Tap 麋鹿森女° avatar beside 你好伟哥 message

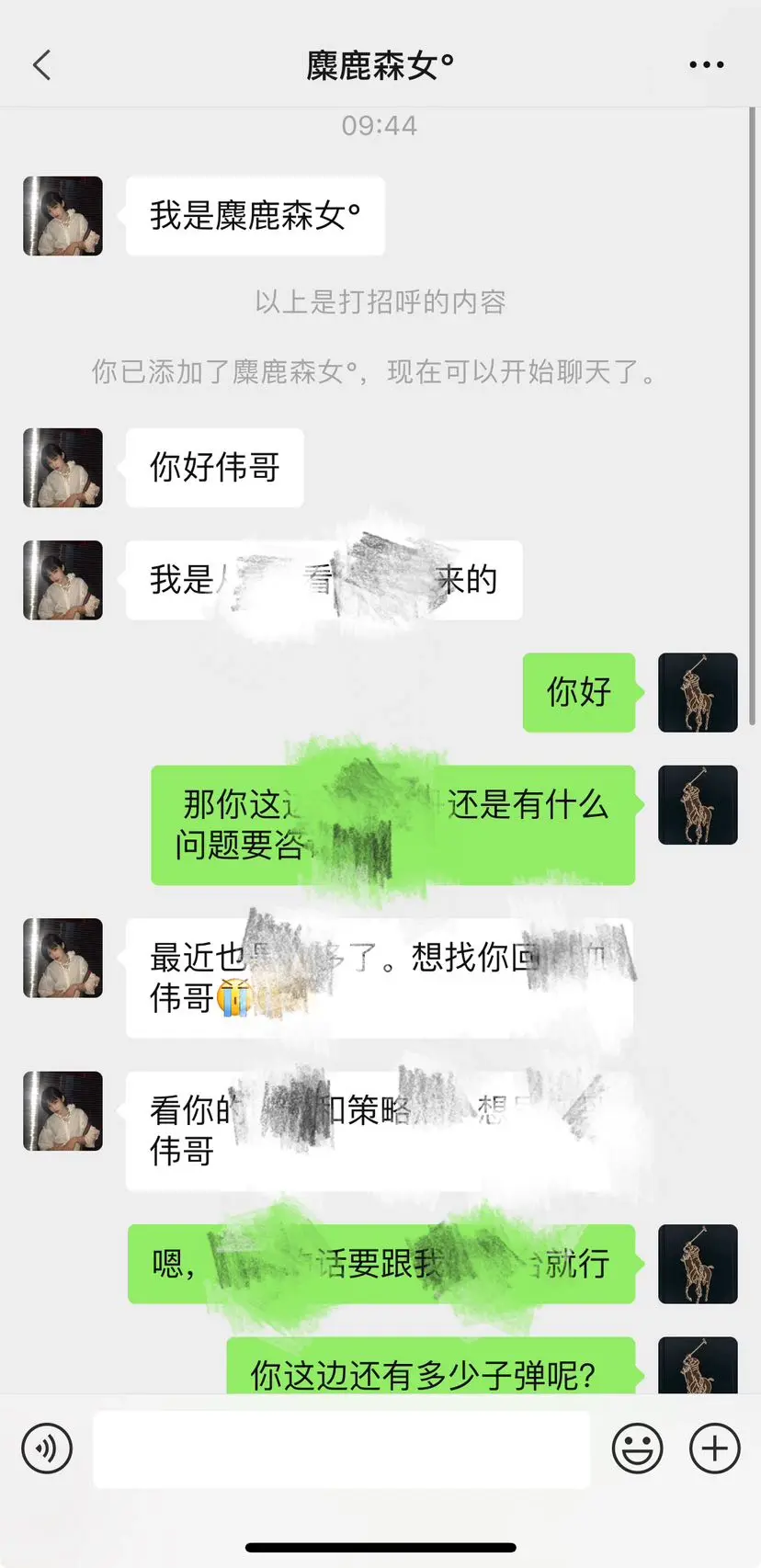click(x=62, y=468)
